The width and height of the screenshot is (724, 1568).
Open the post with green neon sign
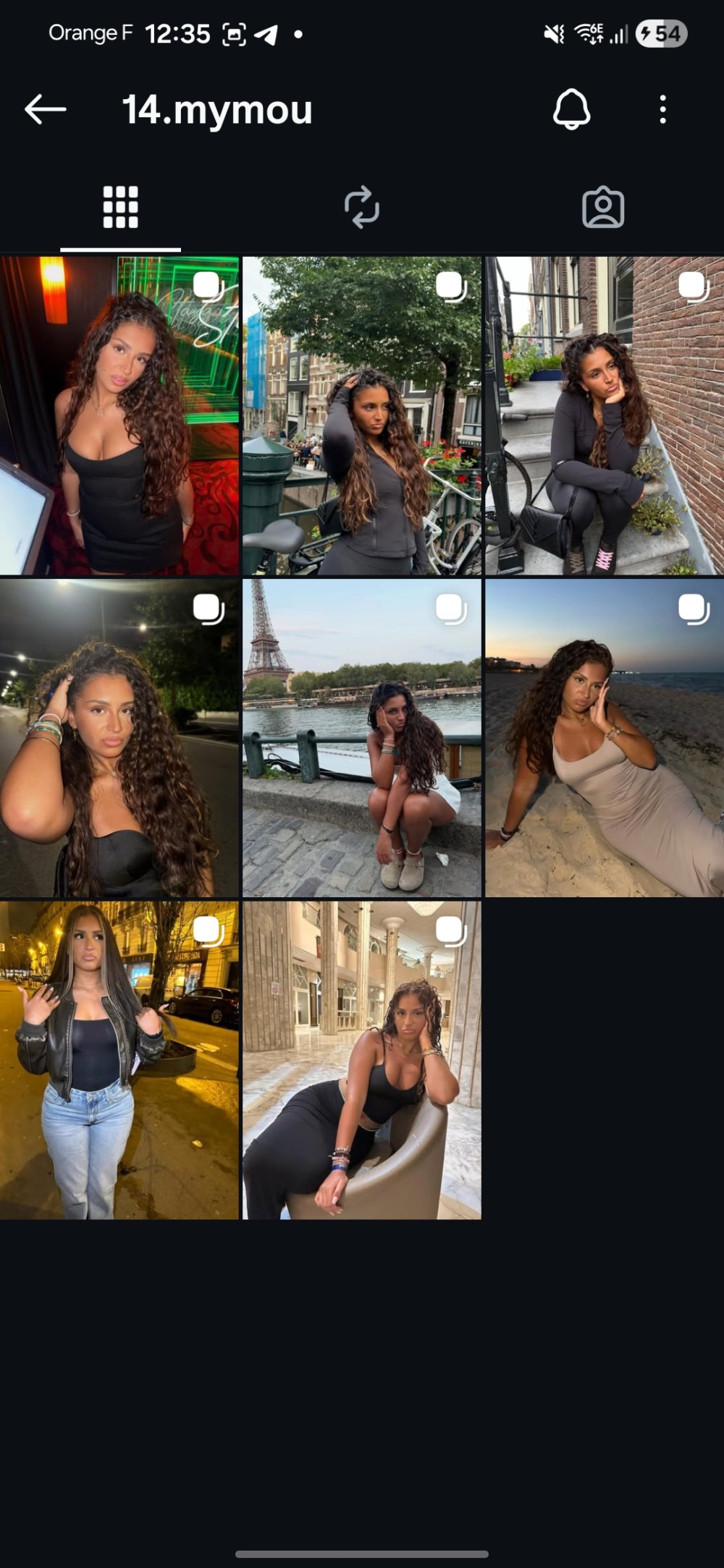tap(119, 416)
